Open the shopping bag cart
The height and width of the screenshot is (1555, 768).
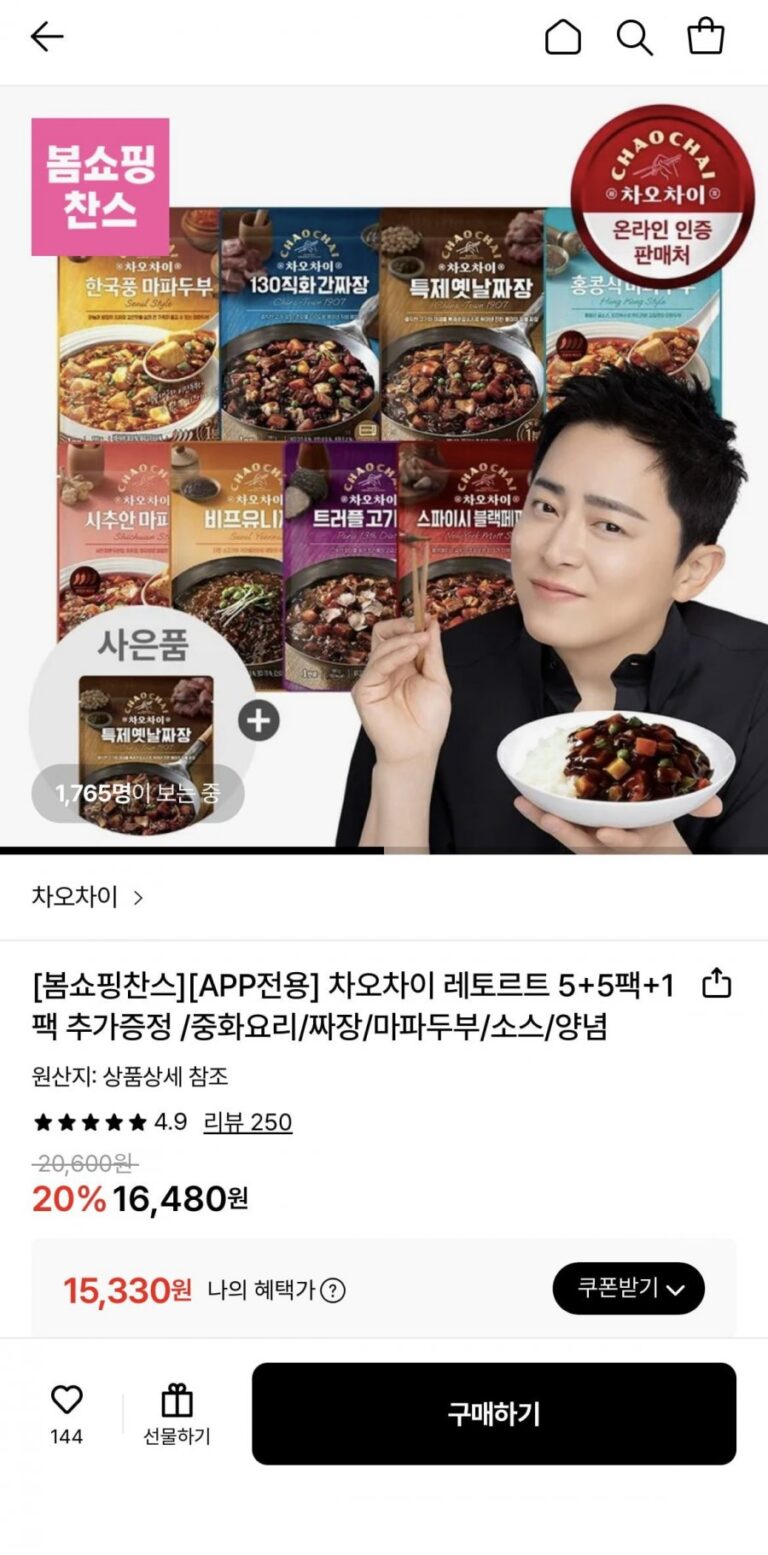tap(706, 38)
